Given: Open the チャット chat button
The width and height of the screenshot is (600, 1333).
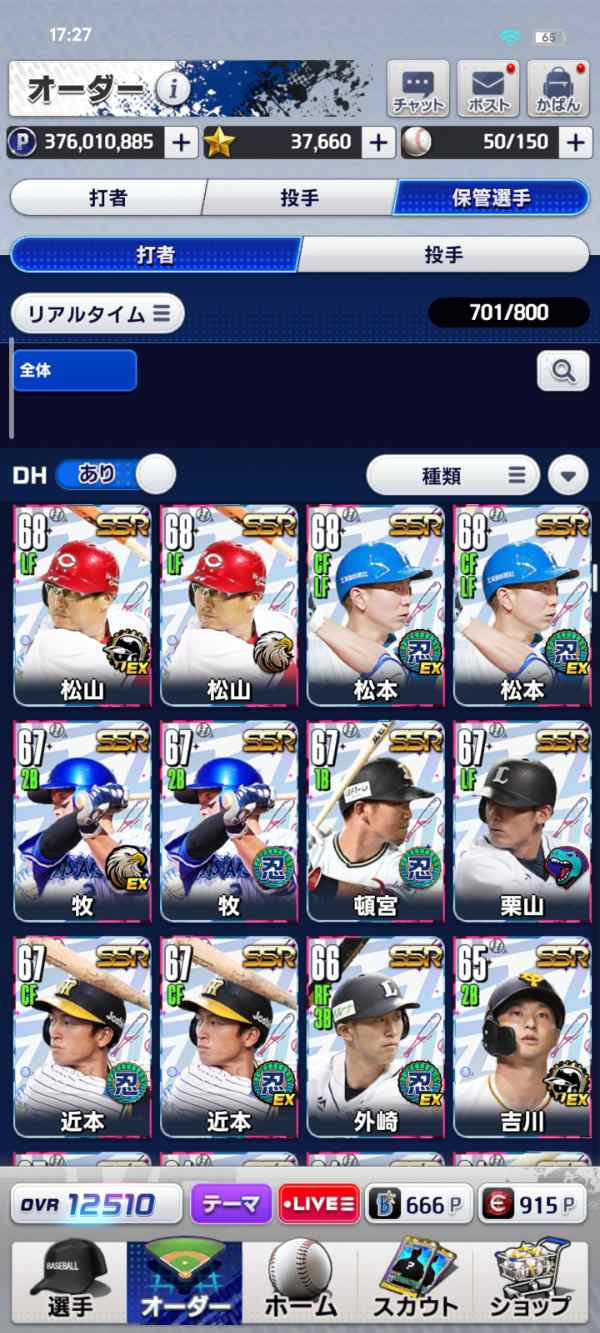Looking at the screenshot, I should pos(418,89).
